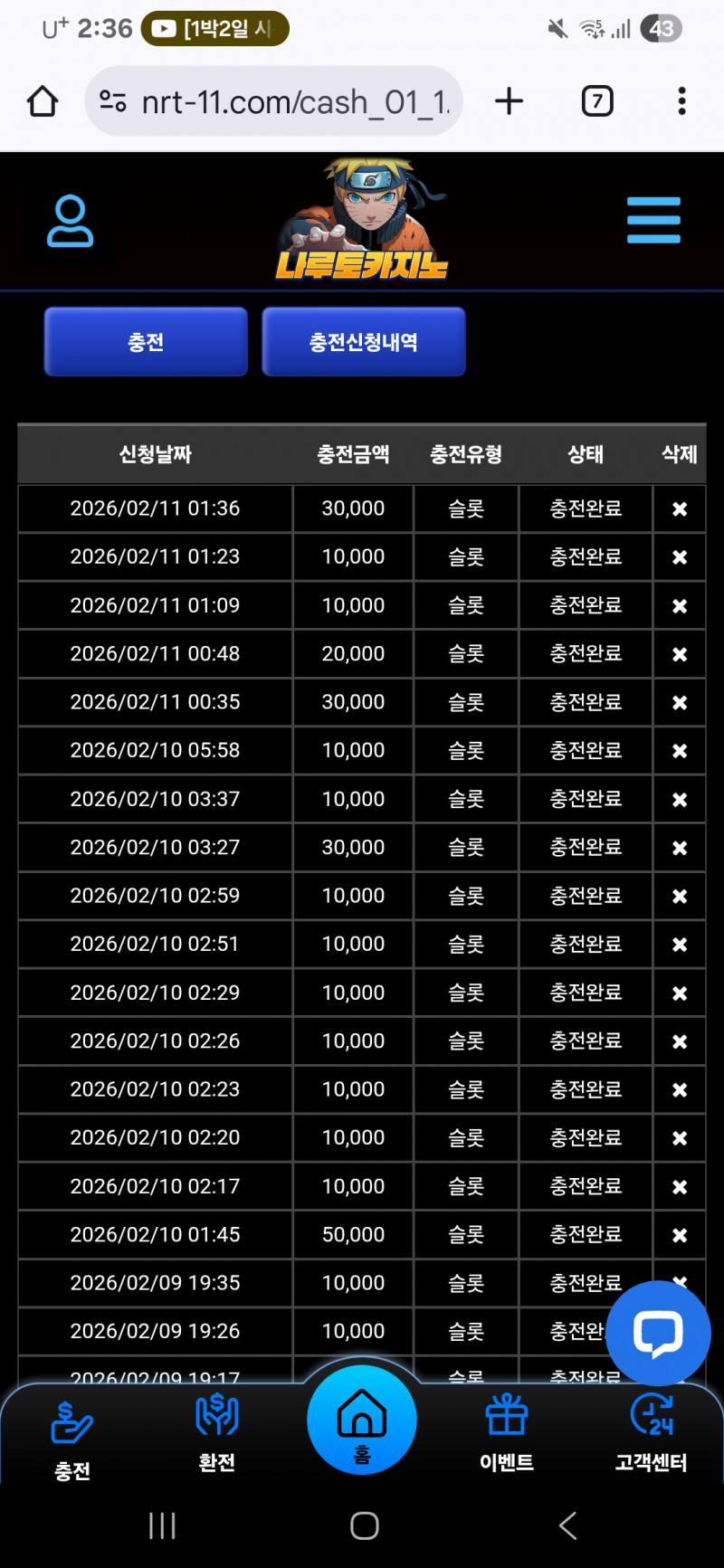The width and height of the screenshot is (724, 1568).
Task: Remove the 2026/02/10 05:58 record
Action: pyautogui.click(x=680, y=751)
